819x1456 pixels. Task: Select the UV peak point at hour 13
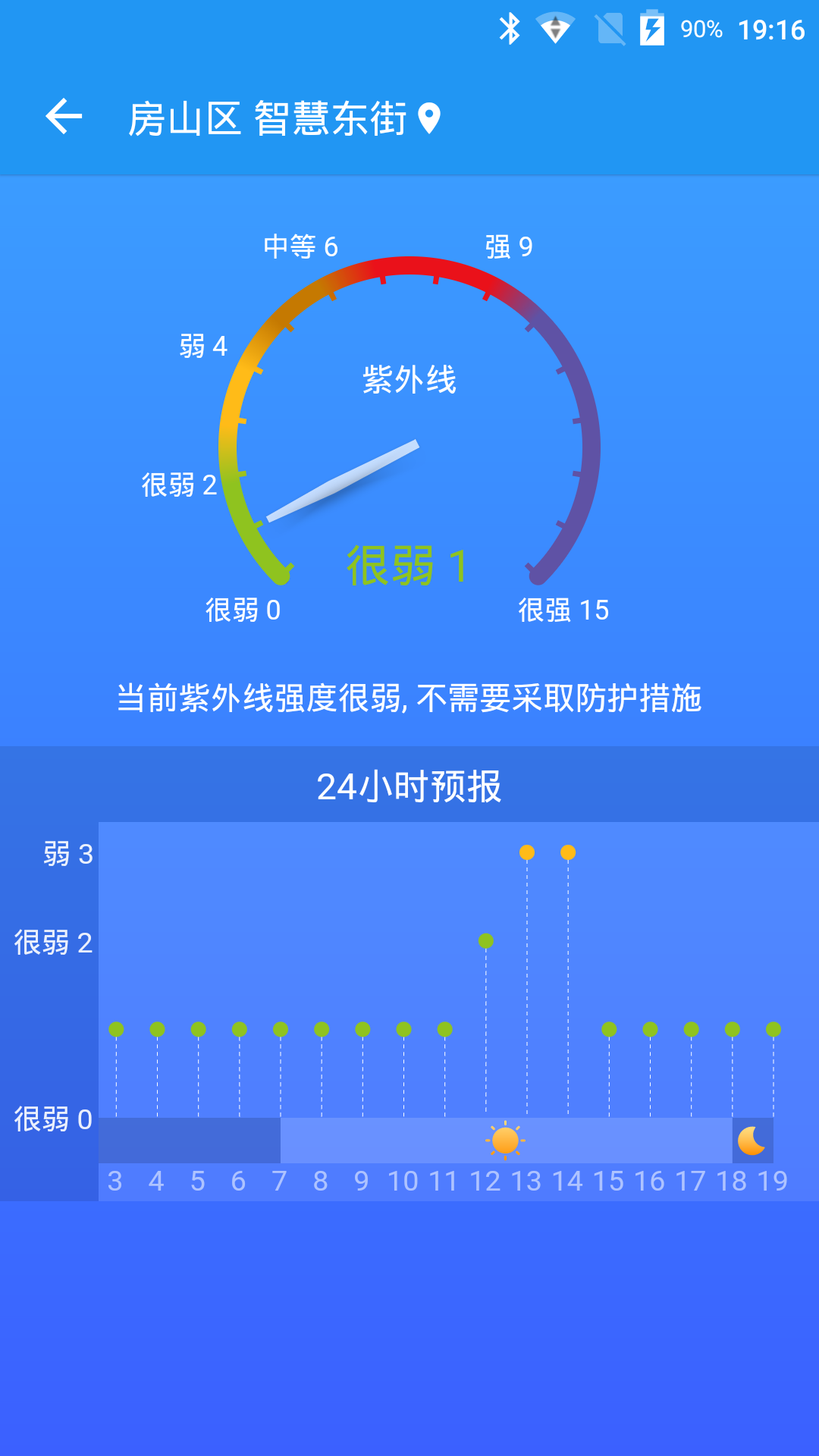[x=527, y=852]
